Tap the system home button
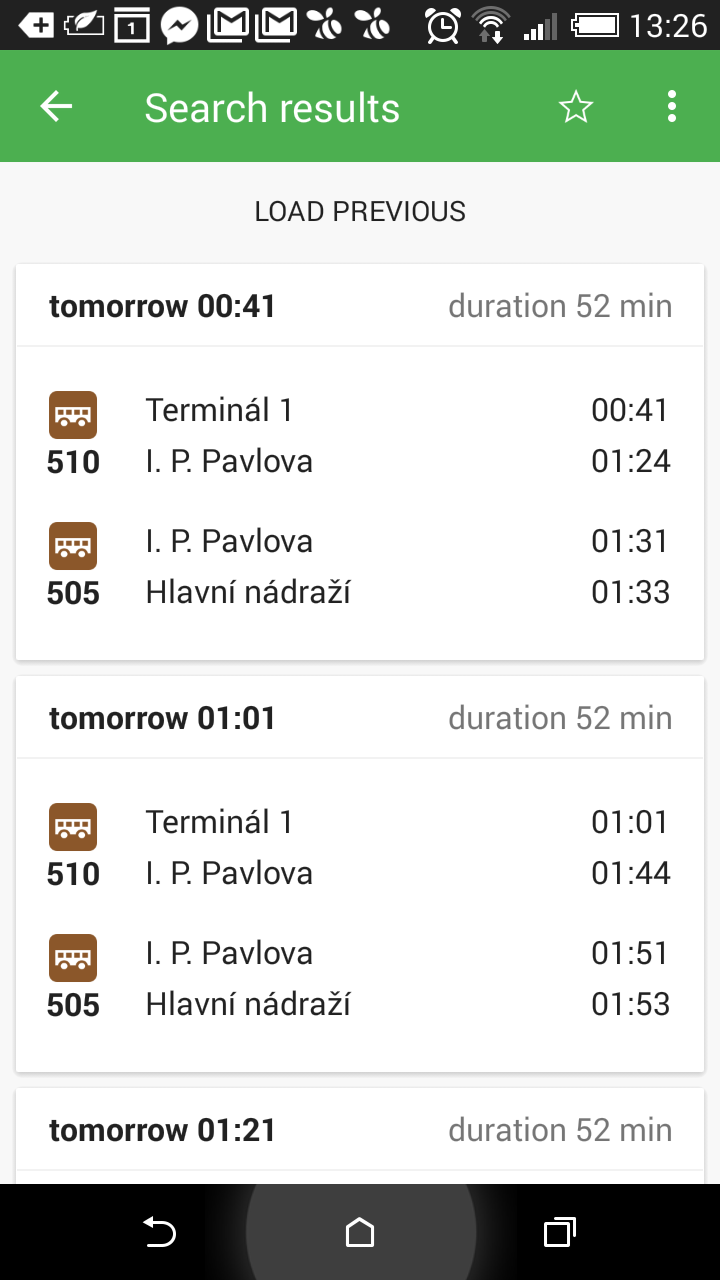Screen dimensions: 720x1280 [360, 1233]
